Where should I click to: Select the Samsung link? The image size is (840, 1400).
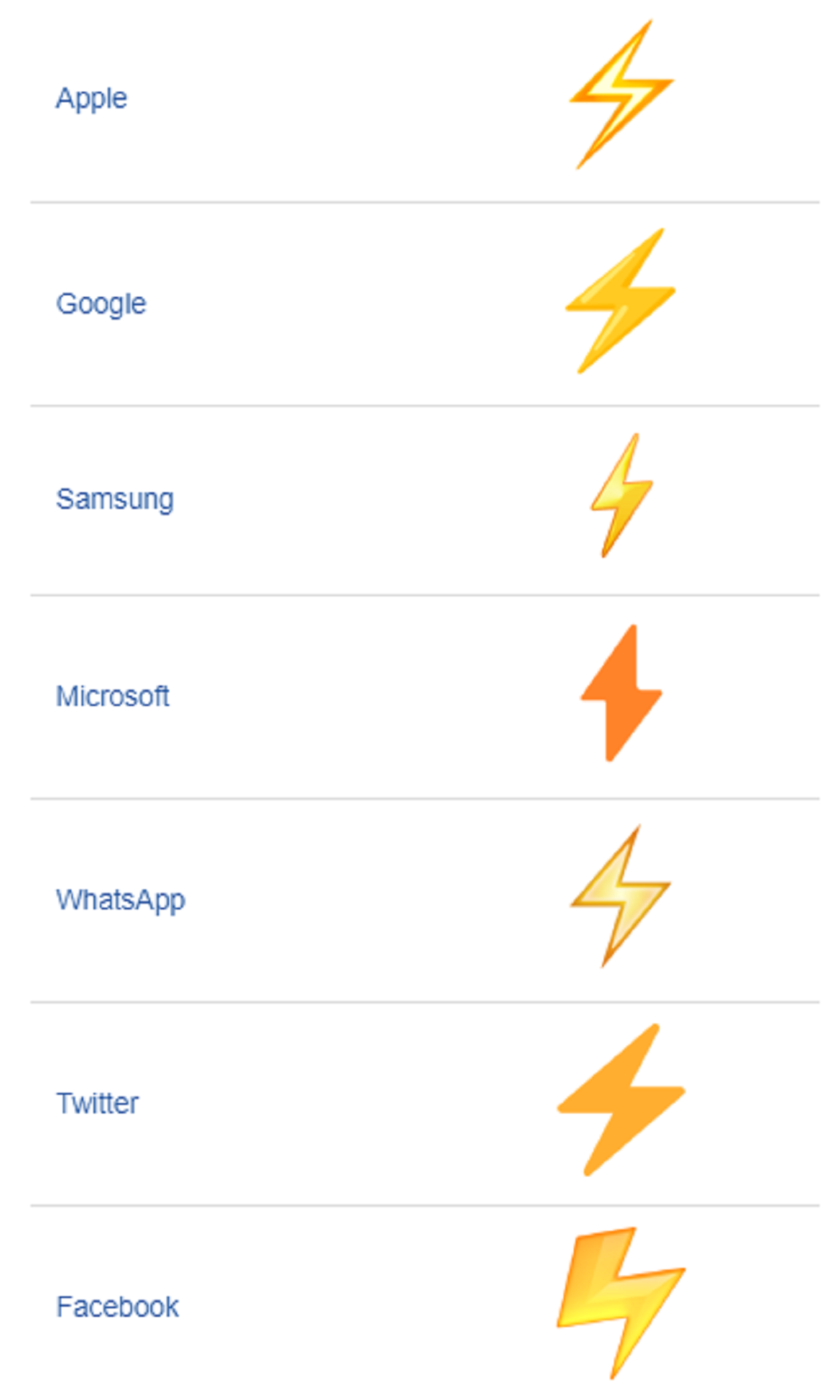(114, 499)
